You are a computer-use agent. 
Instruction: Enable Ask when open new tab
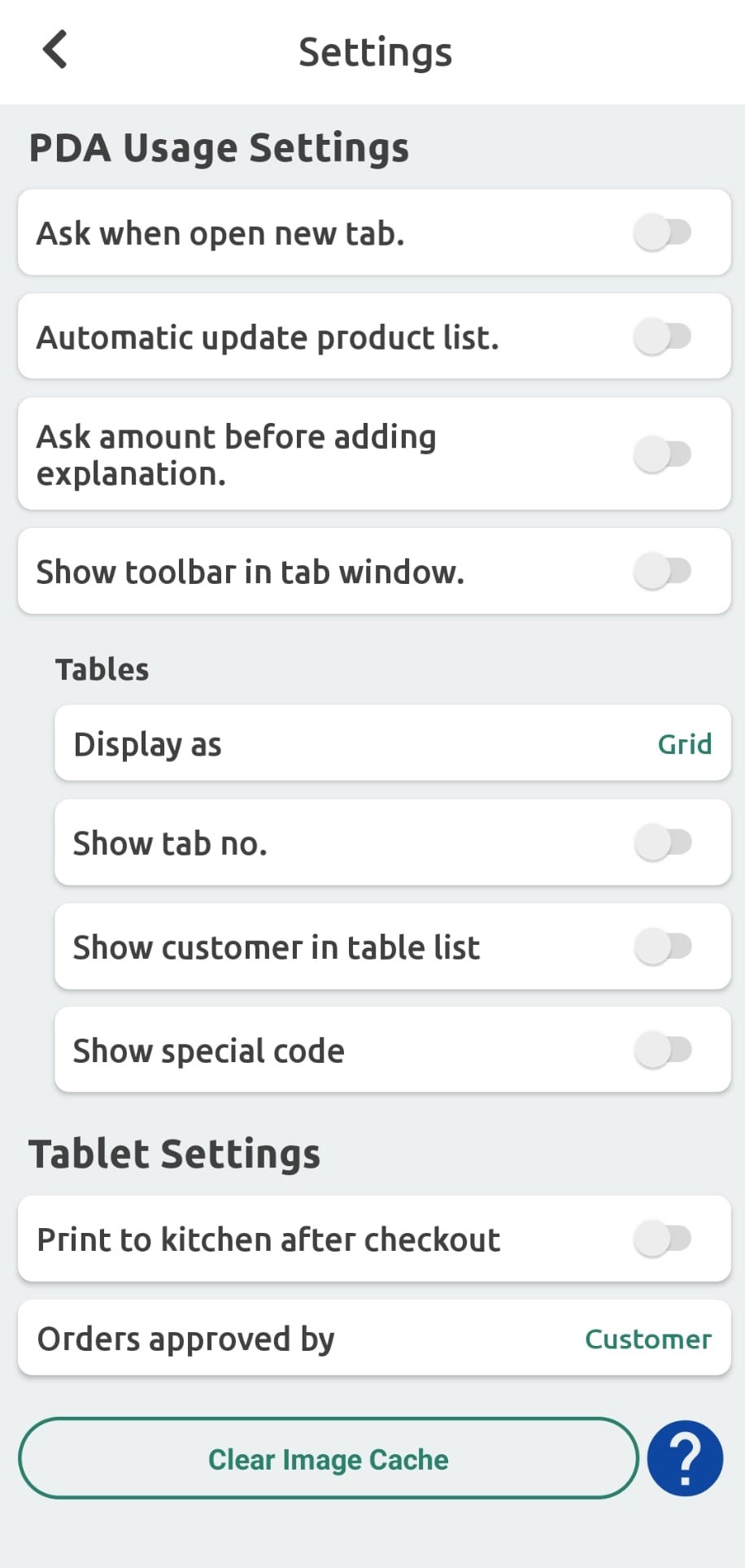[x=663, y=233]
